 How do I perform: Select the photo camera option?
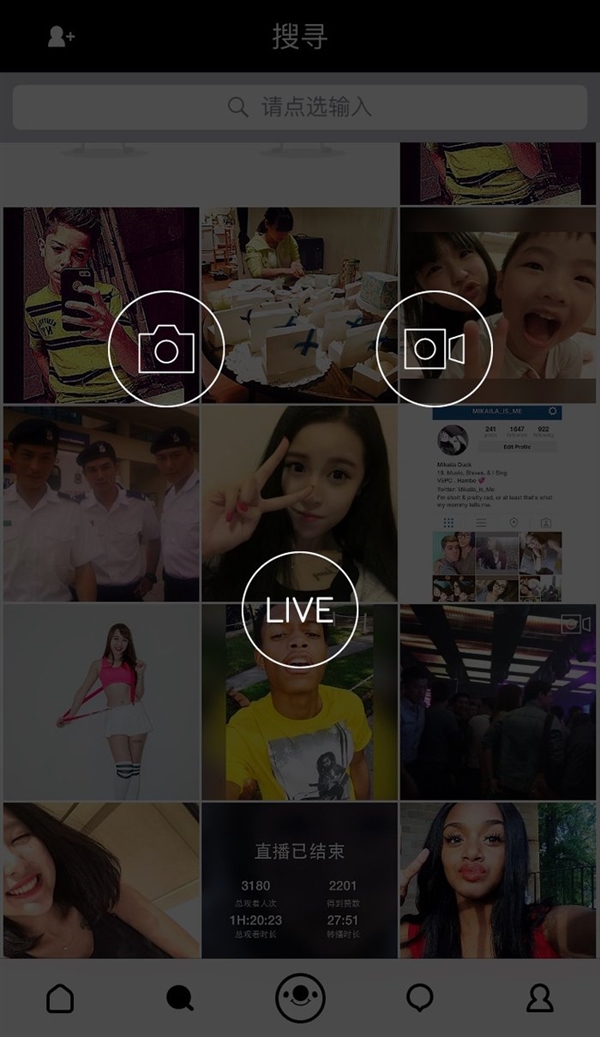(166, 349)
